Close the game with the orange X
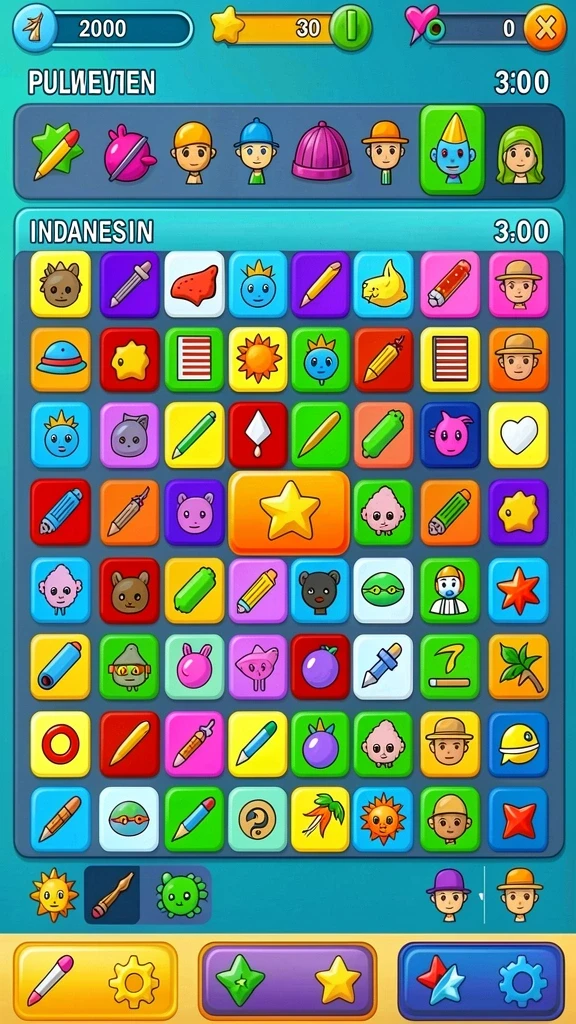576x1024 pixels. 545,27
